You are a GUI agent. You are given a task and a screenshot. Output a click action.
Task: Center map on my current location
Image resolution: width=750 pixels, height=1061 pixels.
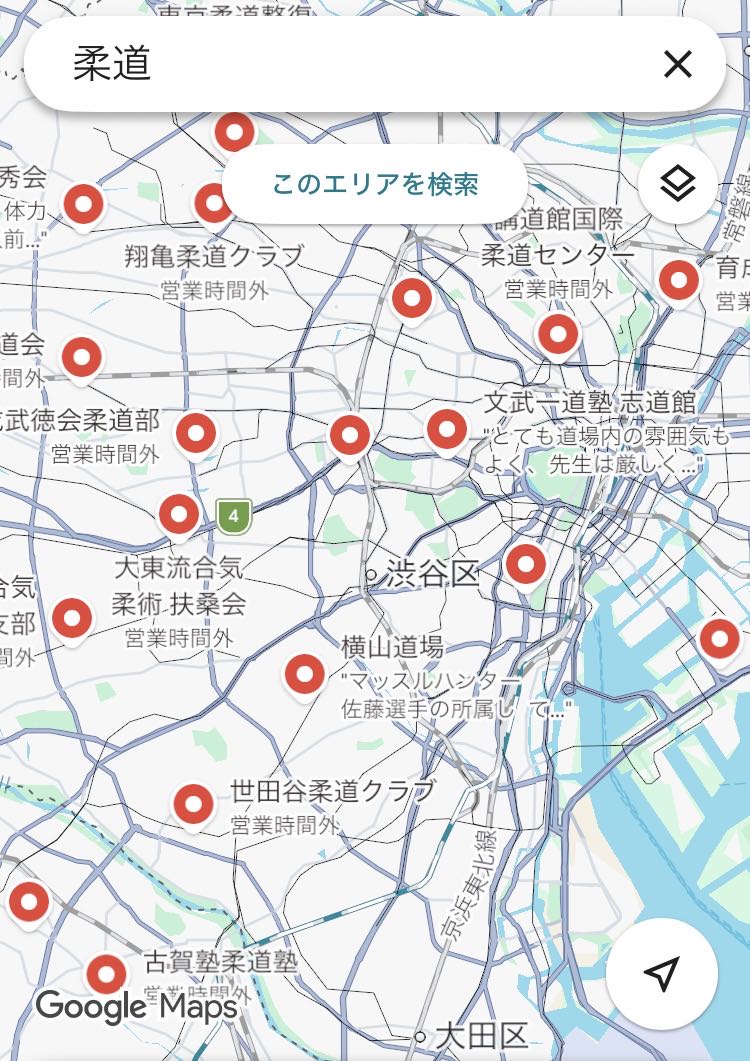(661, 973)
